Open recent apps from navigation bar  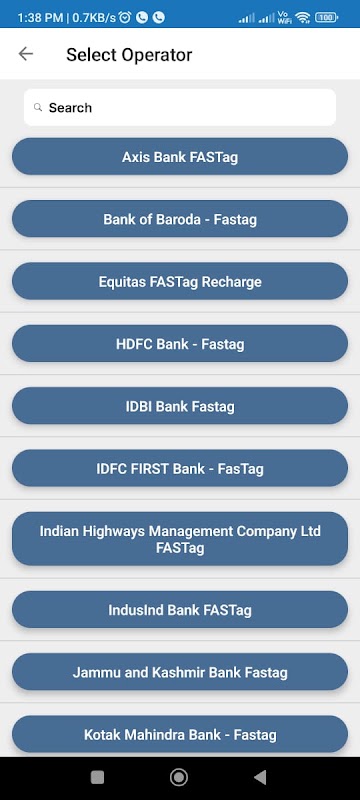97,777
